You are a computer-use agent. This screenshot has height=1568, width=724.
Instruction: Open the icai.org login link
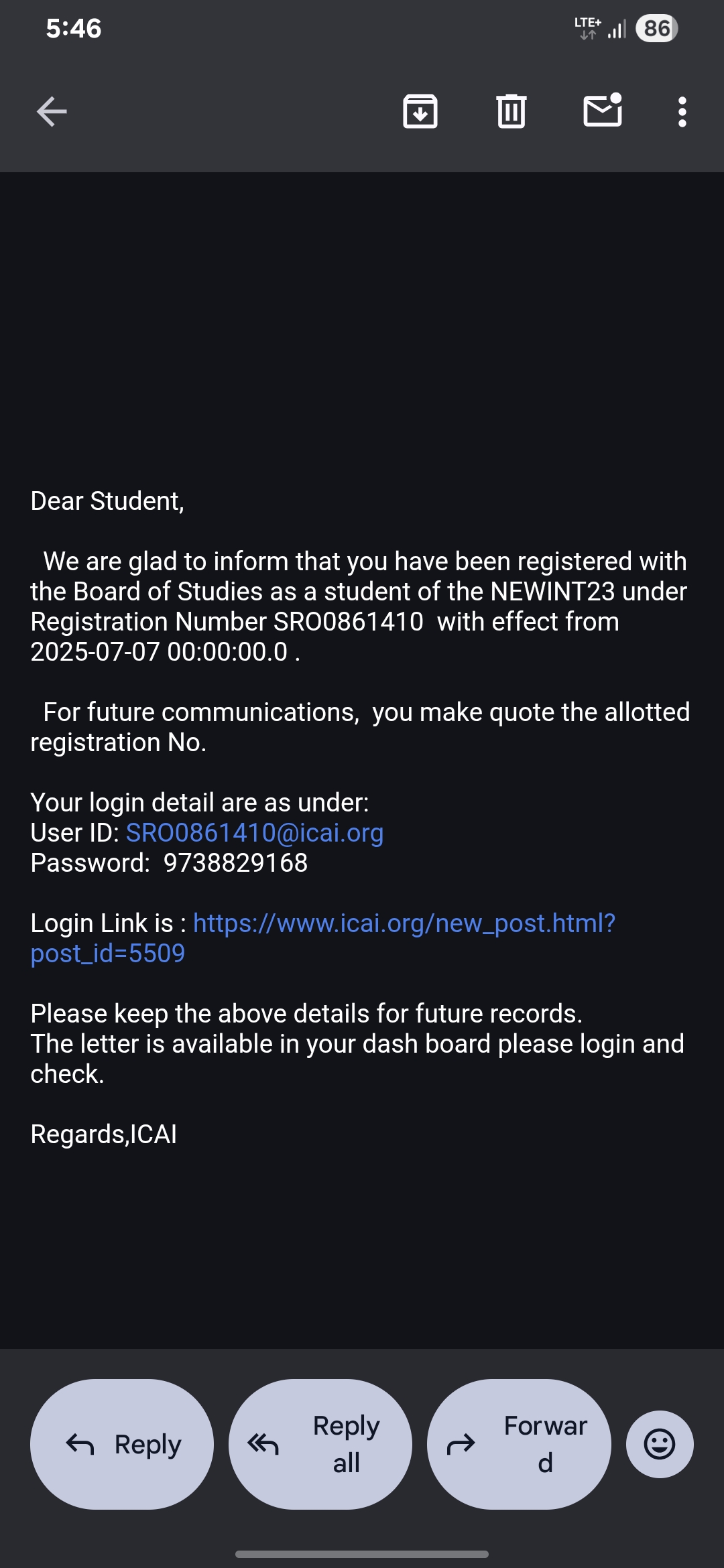tap(404, 923)
